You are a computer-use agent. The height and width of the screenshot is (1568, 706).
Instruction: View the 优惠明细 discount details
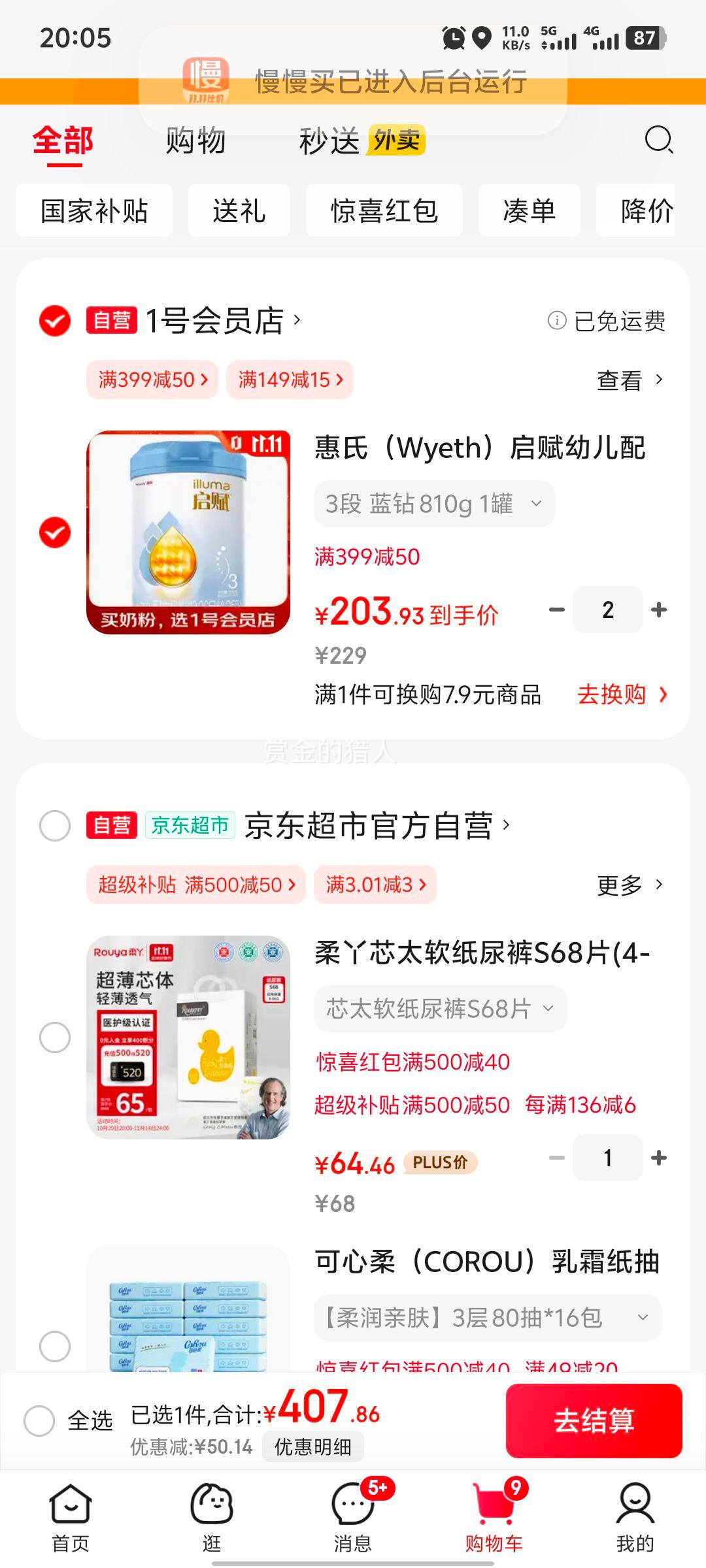click(312, 1446)
